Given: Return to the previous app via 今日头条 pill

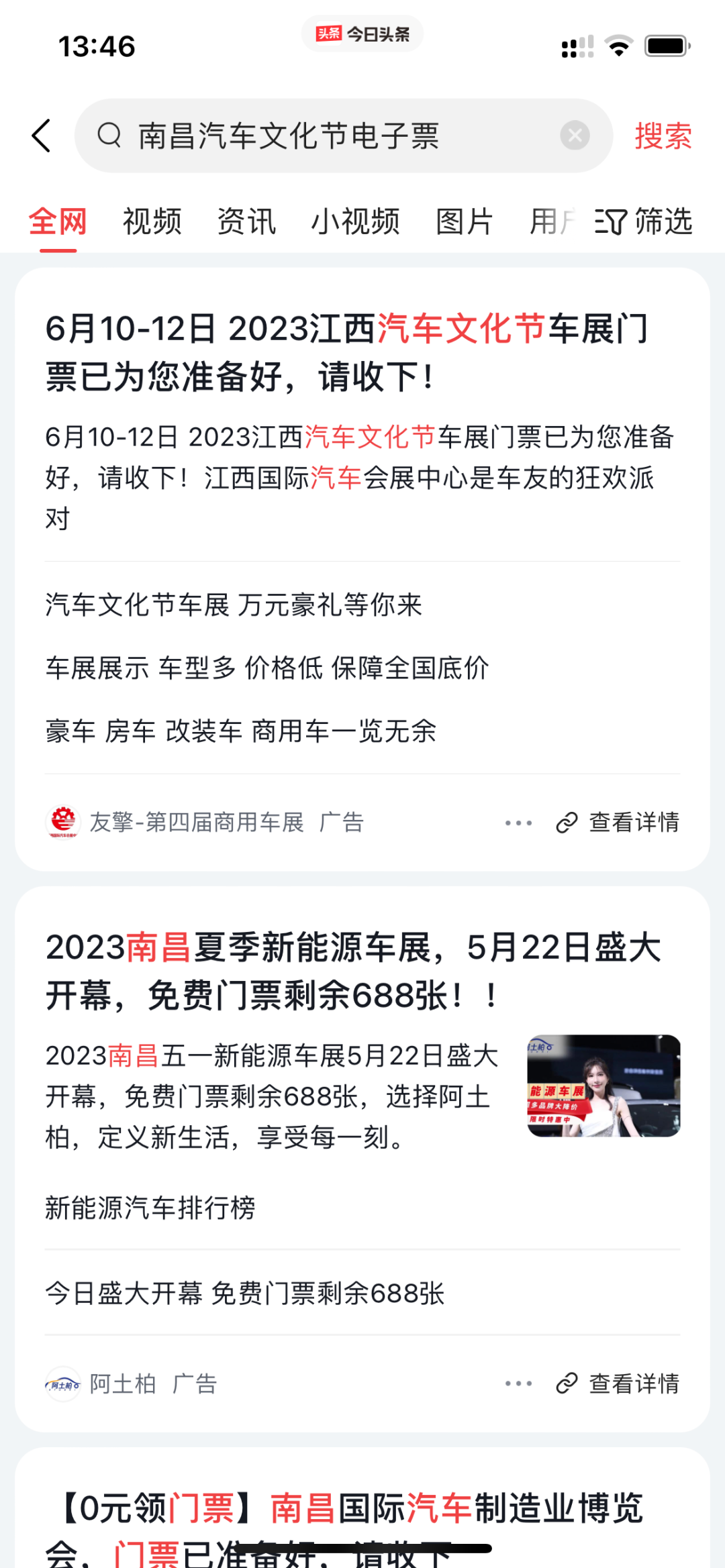Looking at the screenshot, I should tap(362, 34).
